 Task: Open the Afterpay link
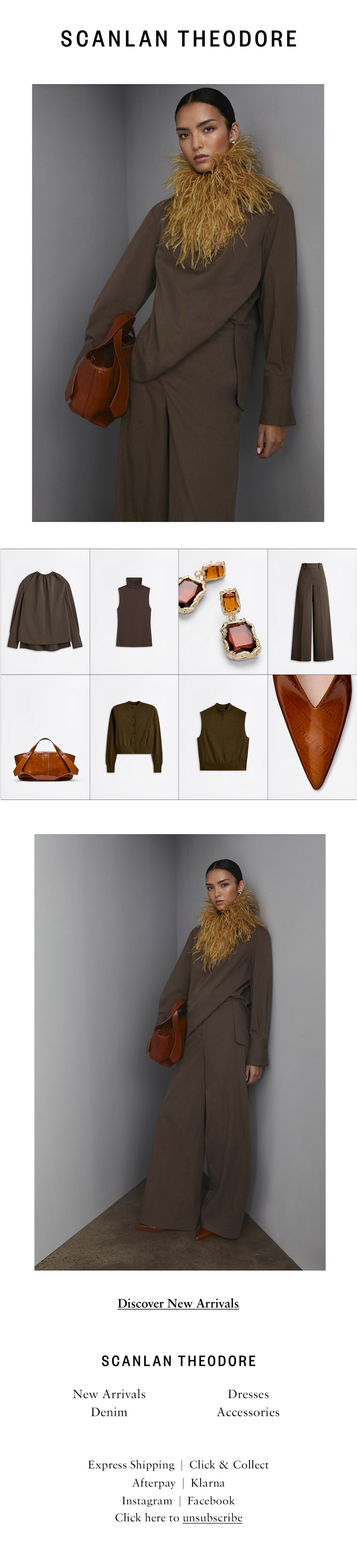pos(154,1483)
